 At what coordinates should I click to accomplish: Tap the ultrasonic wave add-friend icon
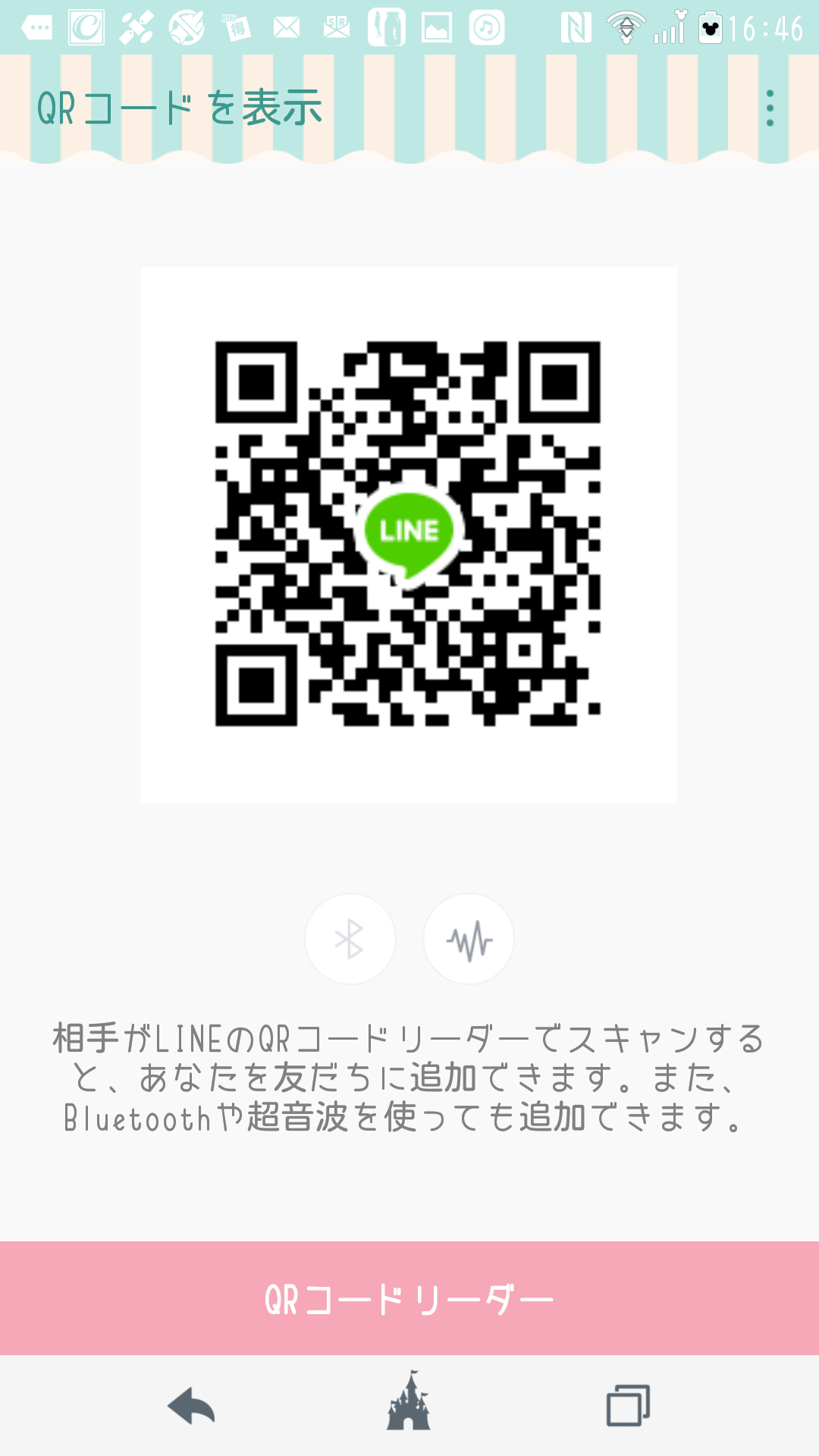click(x=469, y=939)
